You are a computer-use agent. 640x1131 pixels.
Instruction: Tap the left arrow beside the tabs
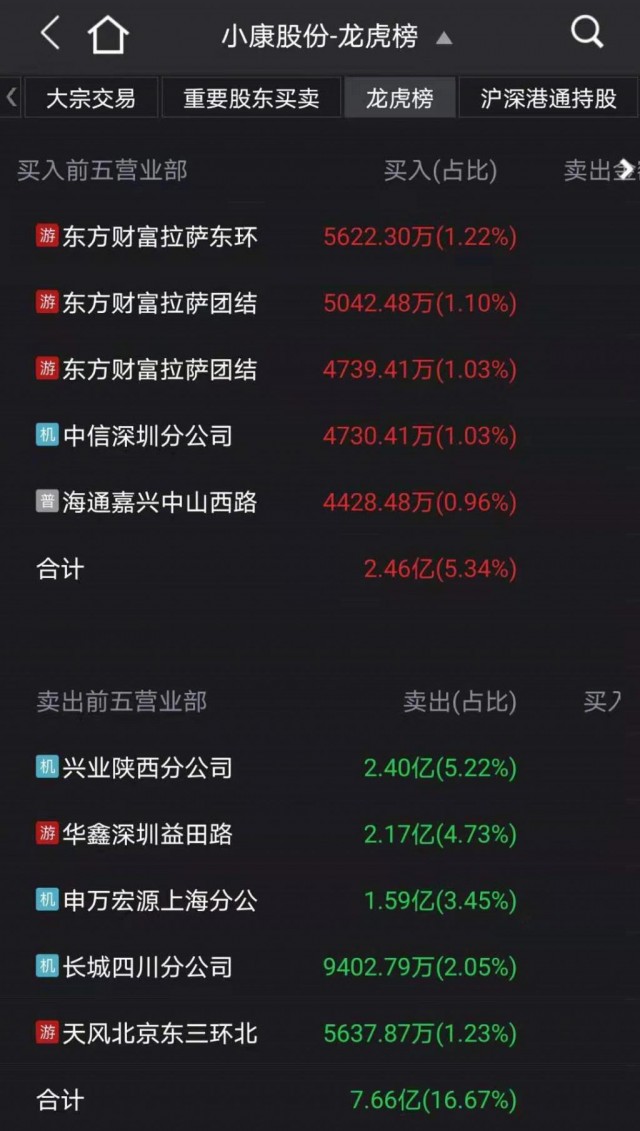11,97
